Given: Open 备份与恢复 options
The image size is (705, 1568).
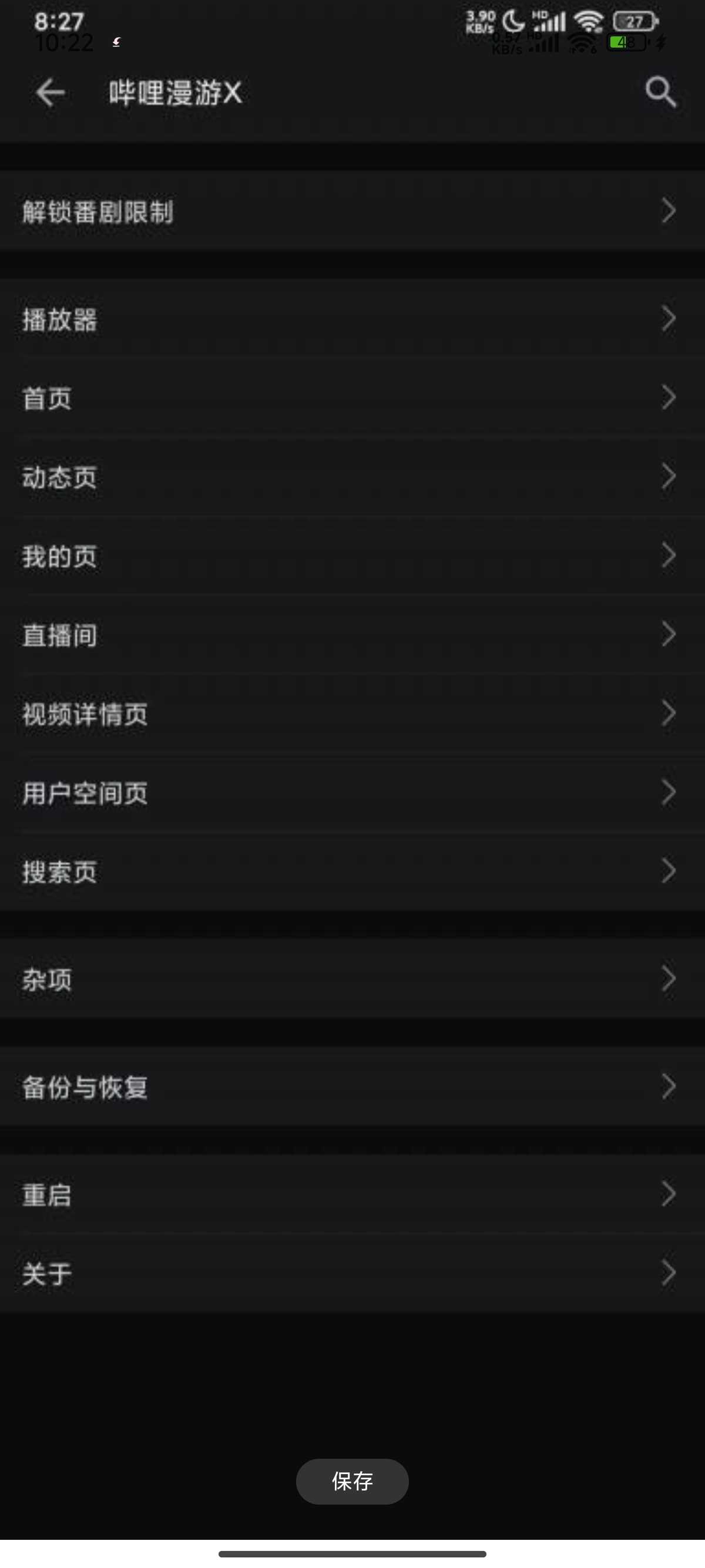Looking at the screenshot, I should click(x=352, y=1087).
